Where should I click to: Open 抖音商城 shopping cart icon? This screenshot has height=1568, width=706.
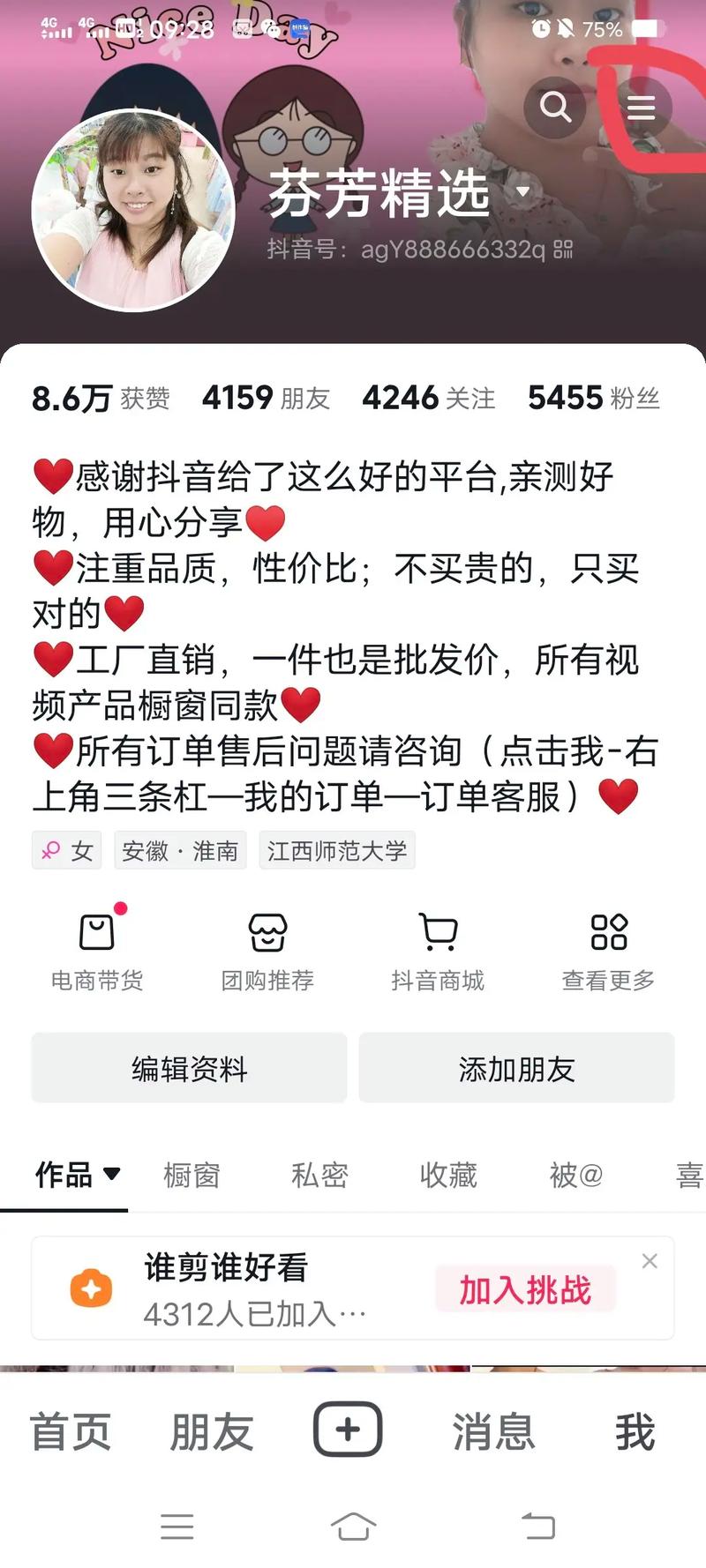pos(439,930)
